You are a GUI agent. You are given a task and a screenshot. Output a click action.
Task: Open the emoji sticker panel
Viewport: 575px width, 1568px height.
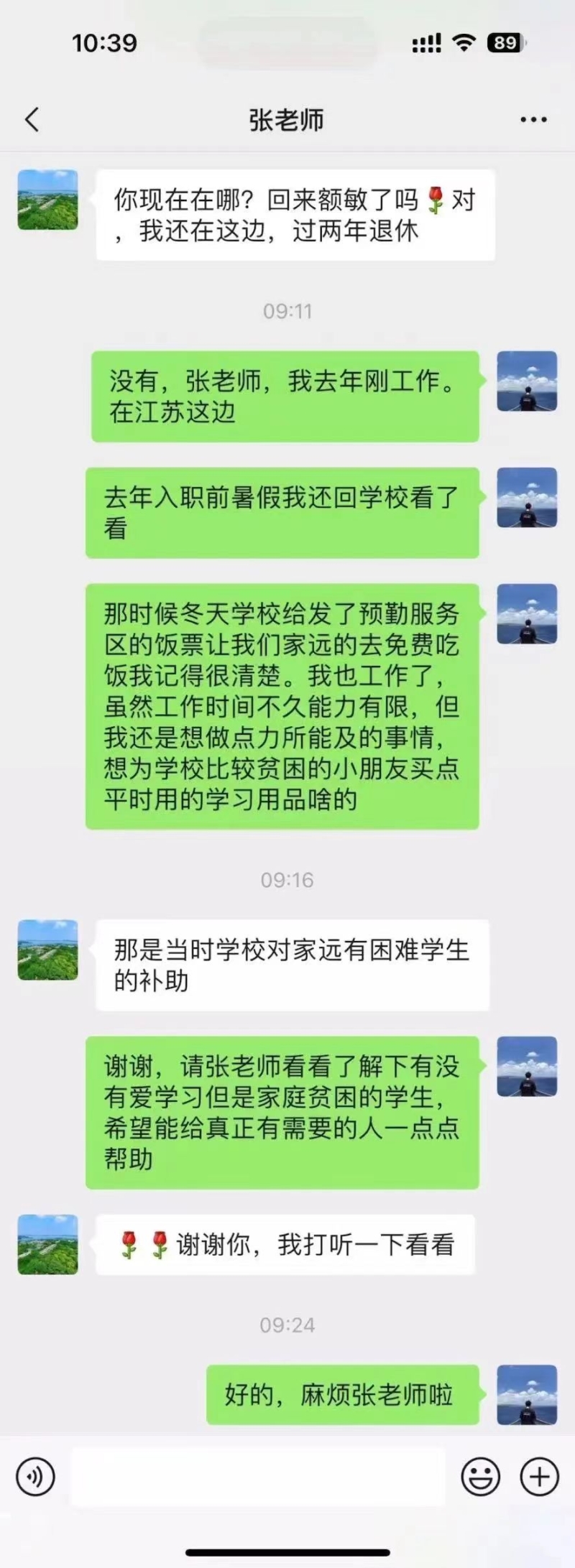[x=480, y=1476]
